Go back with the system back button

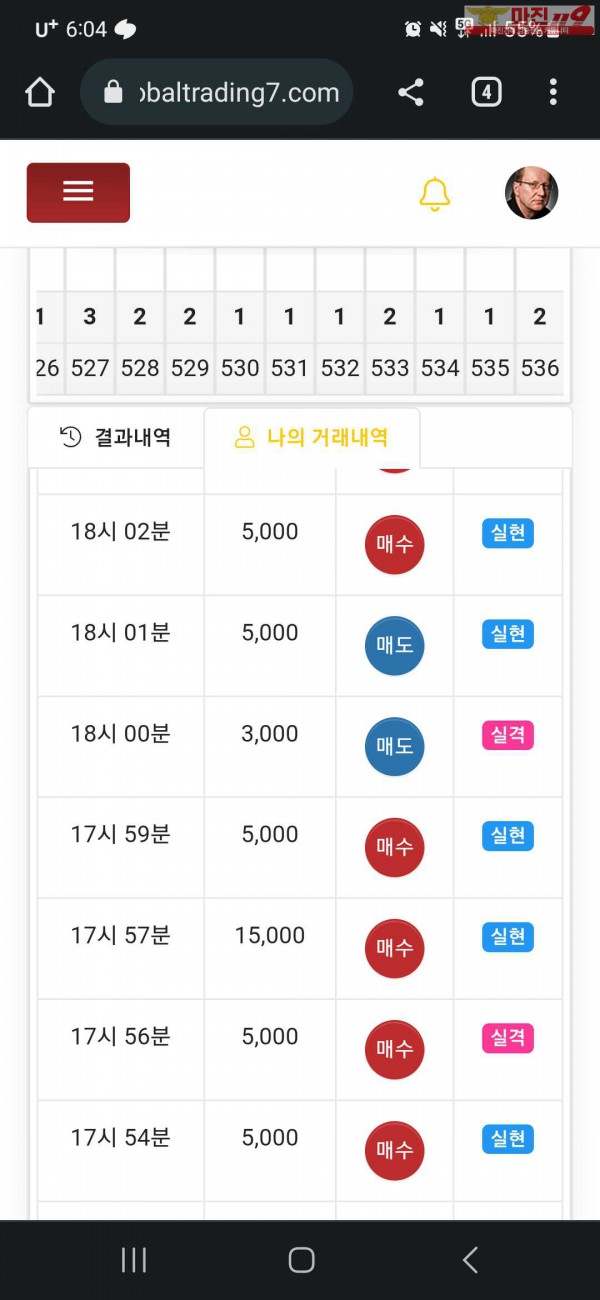point(470,1260)
